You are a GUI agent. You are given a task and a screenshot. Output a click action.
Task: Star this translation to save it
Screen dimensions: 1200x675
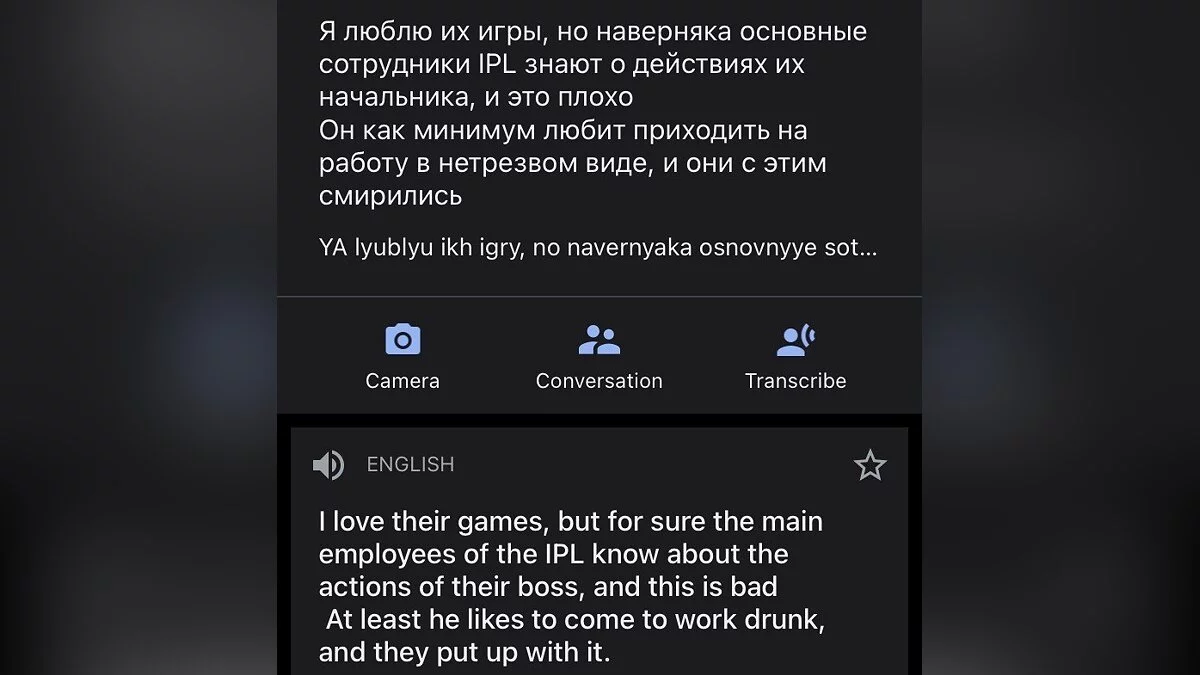pos(869,465)
